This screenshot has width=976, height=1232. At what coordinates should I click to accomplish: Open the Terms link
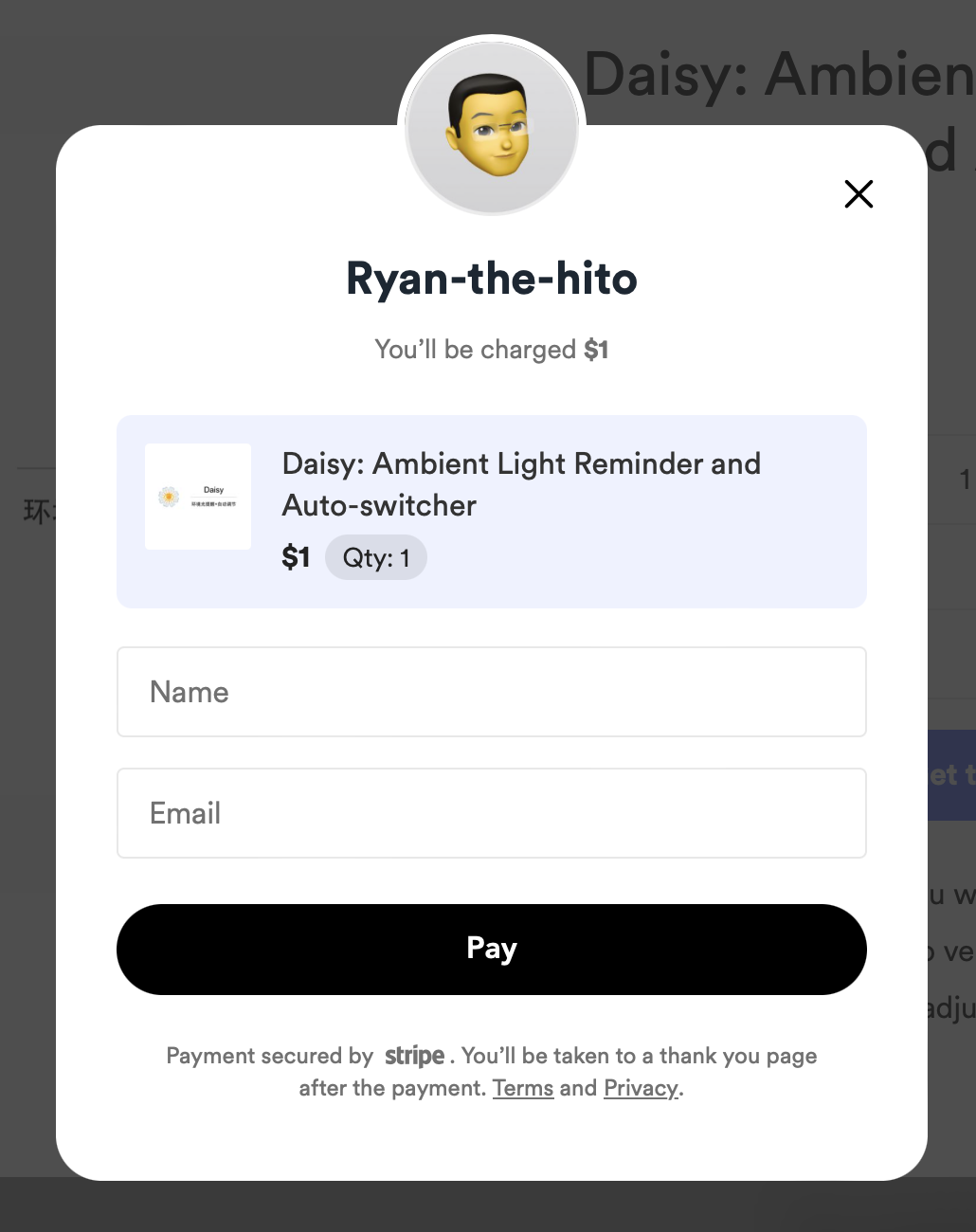click(x=522, y=1088)
